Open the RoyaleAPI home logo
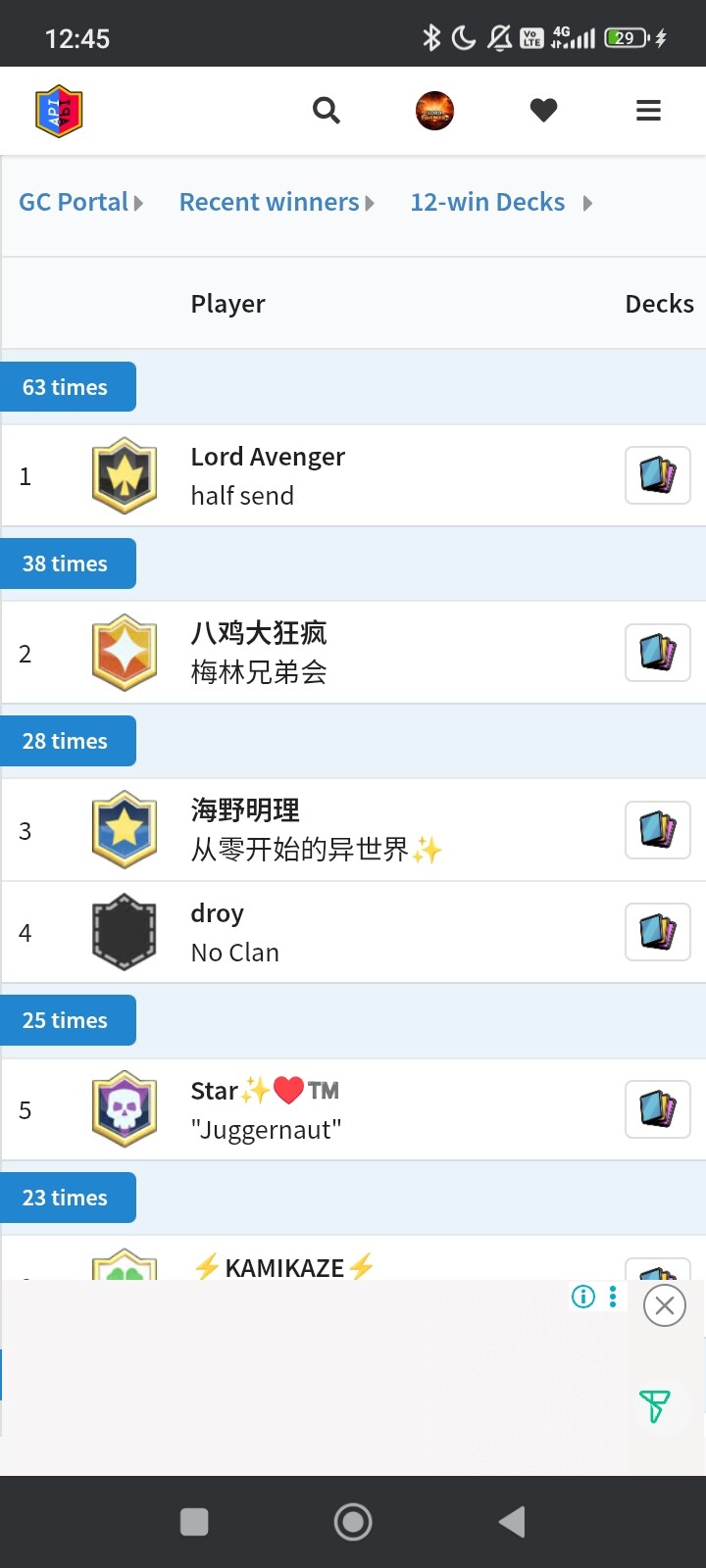 click(59, 111)
